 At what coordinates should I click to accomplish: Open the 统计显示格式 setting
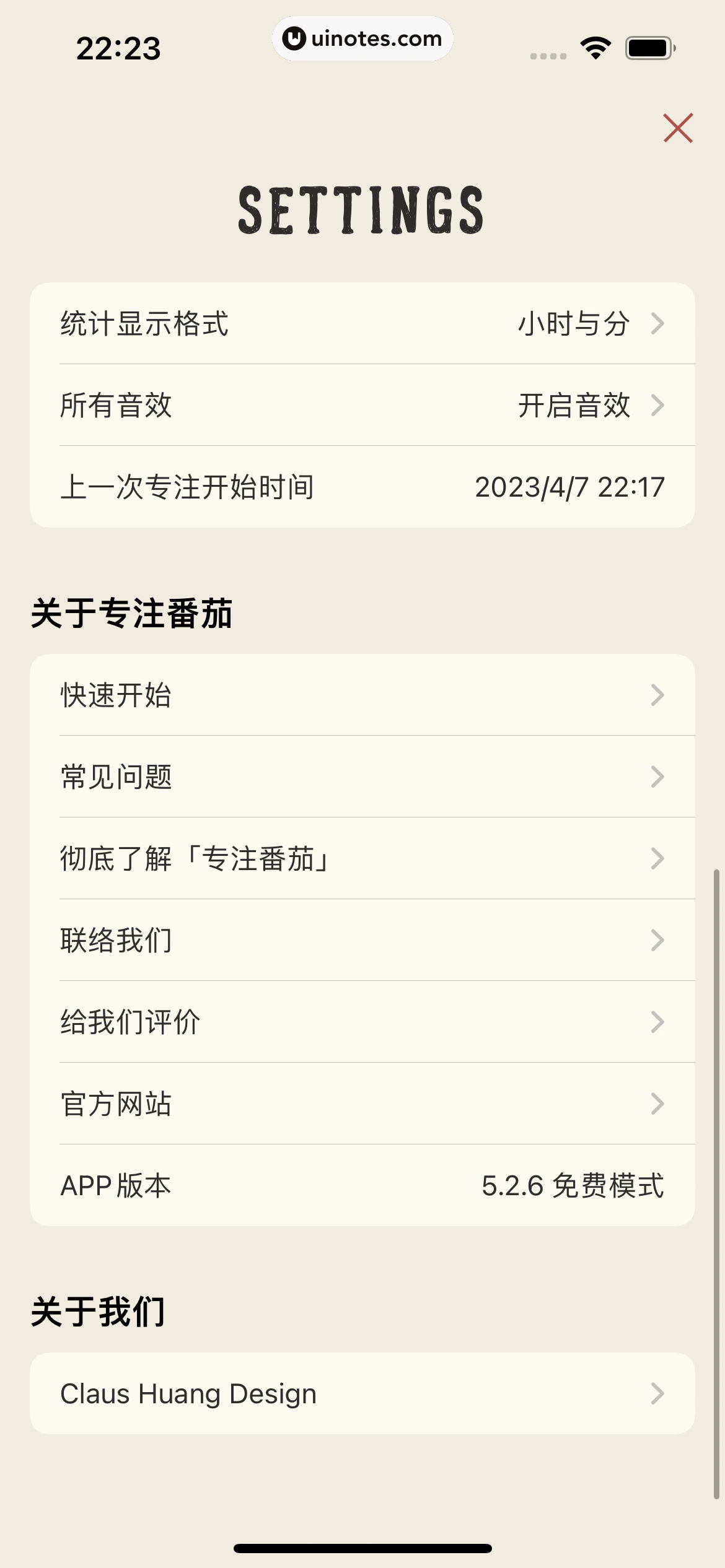[x=144, y=324]
